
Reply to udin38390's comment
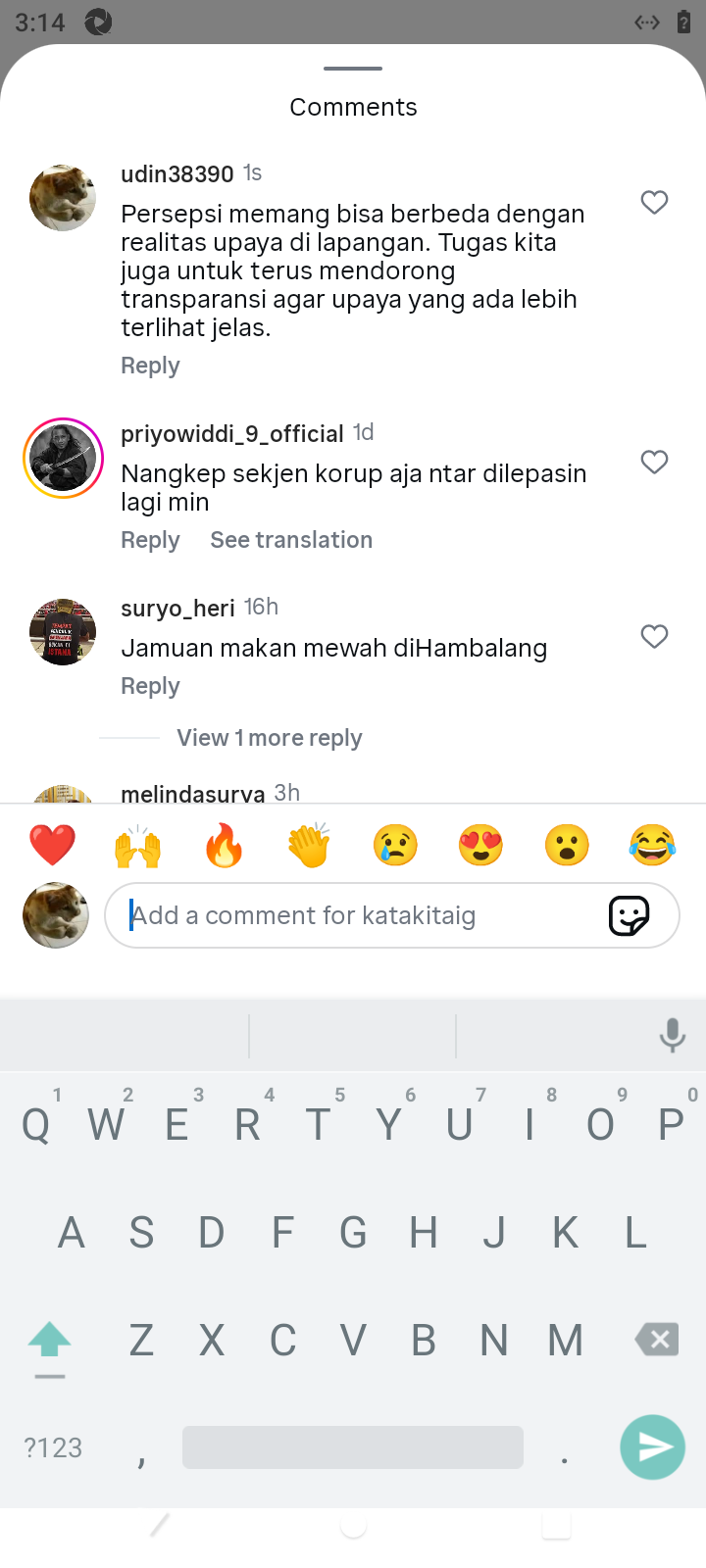(150, 366)
